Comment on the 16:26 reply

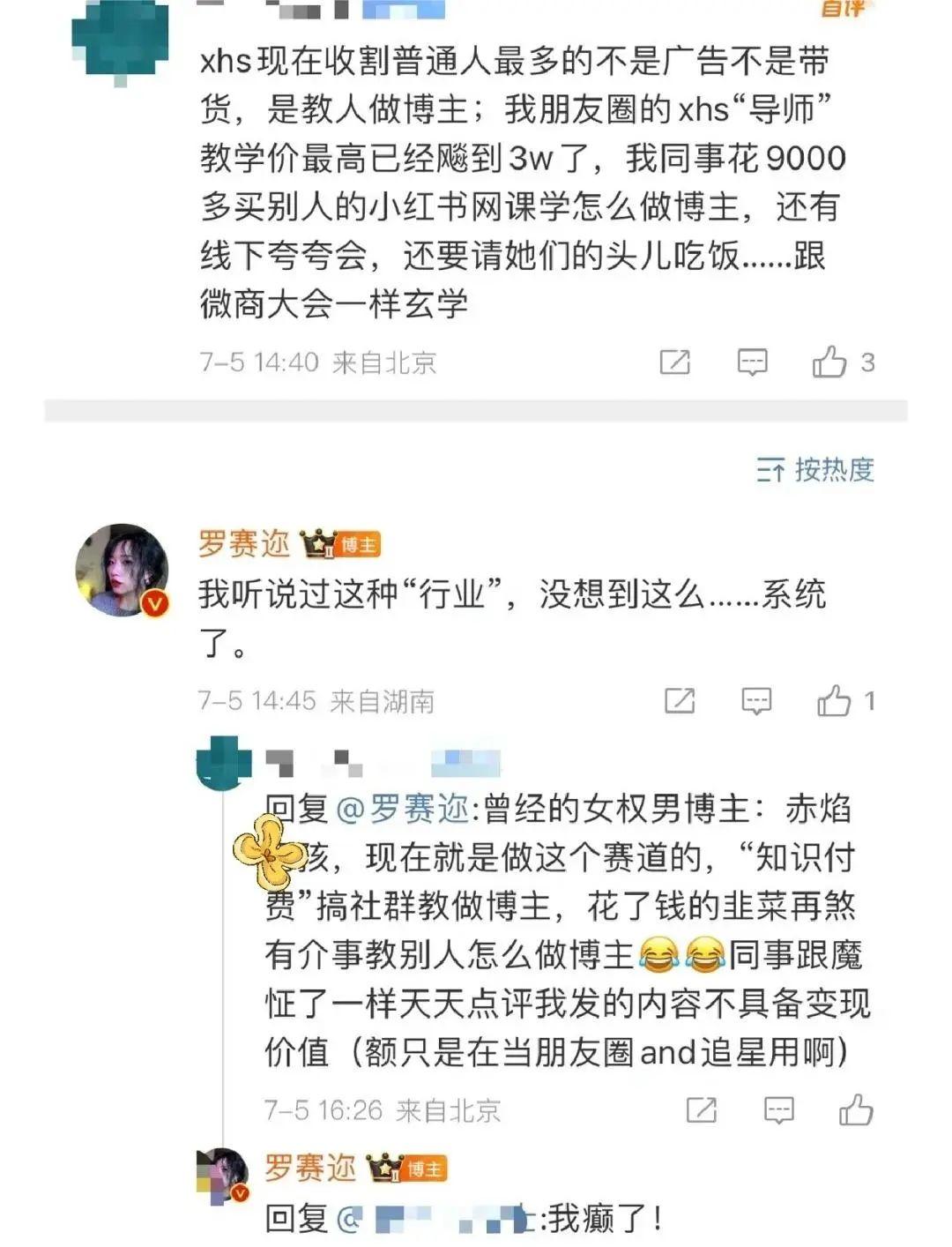coord(778,1109)
